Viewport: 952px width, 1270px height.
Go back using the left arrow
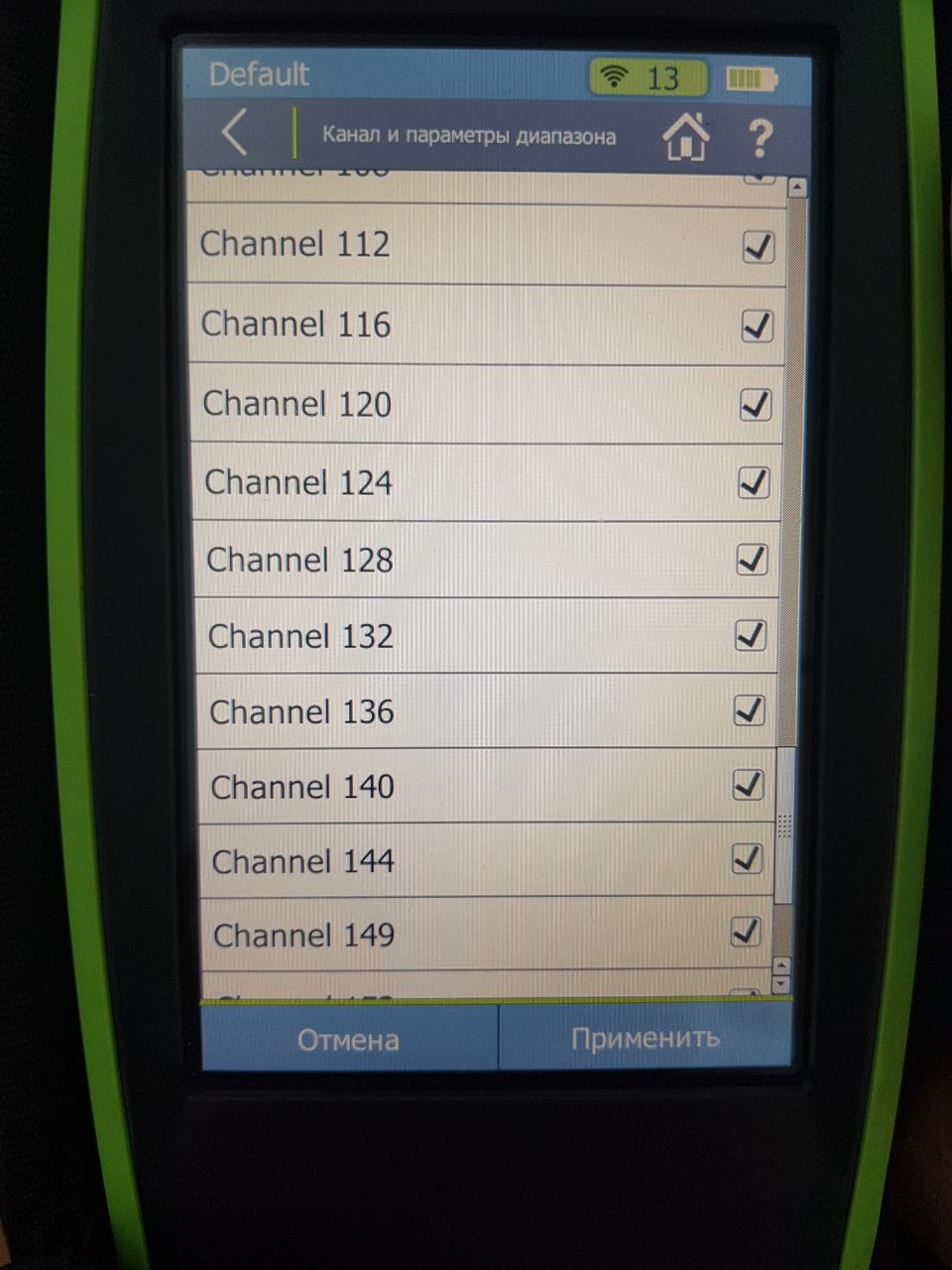[x=235, y=132]
